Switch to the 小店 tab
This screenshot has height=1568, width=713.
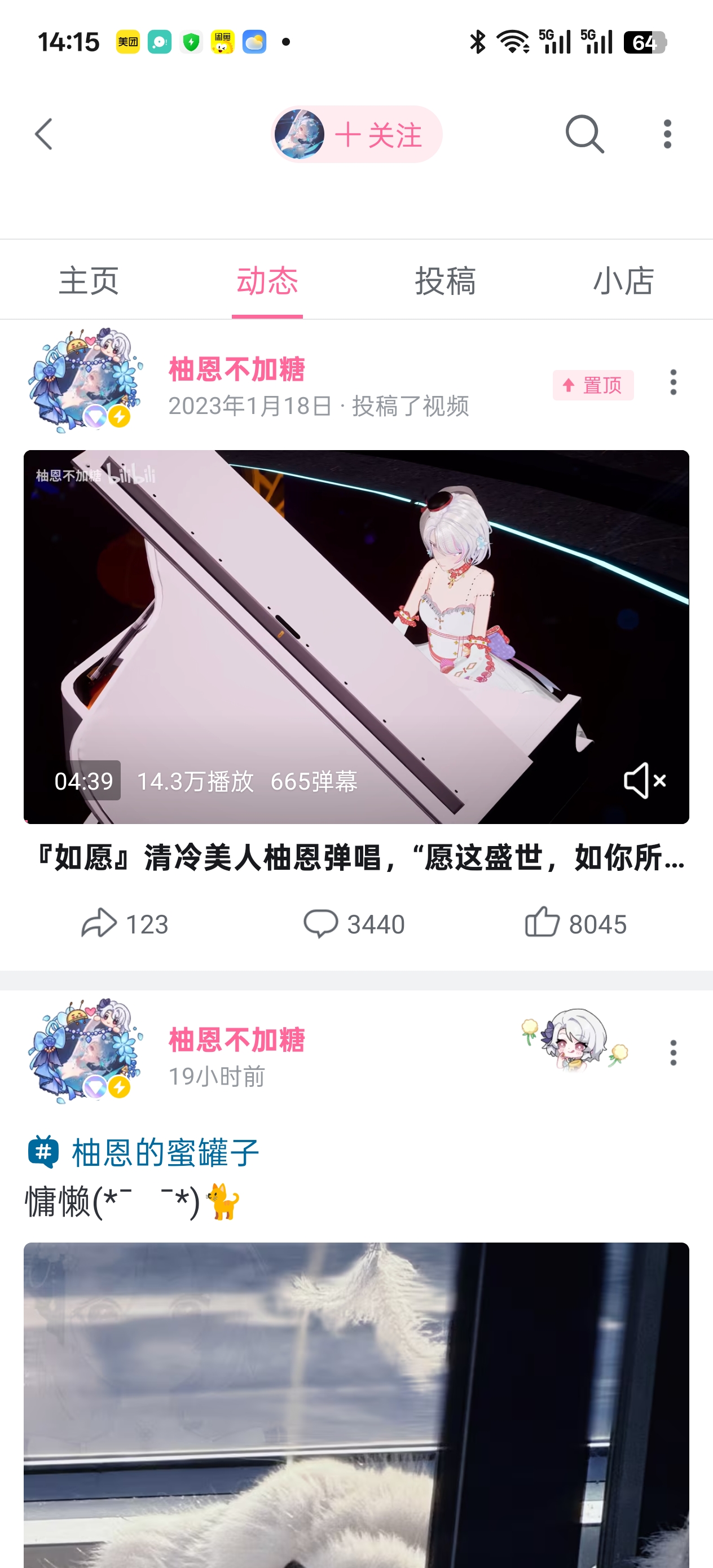click(x=623, y=281)
